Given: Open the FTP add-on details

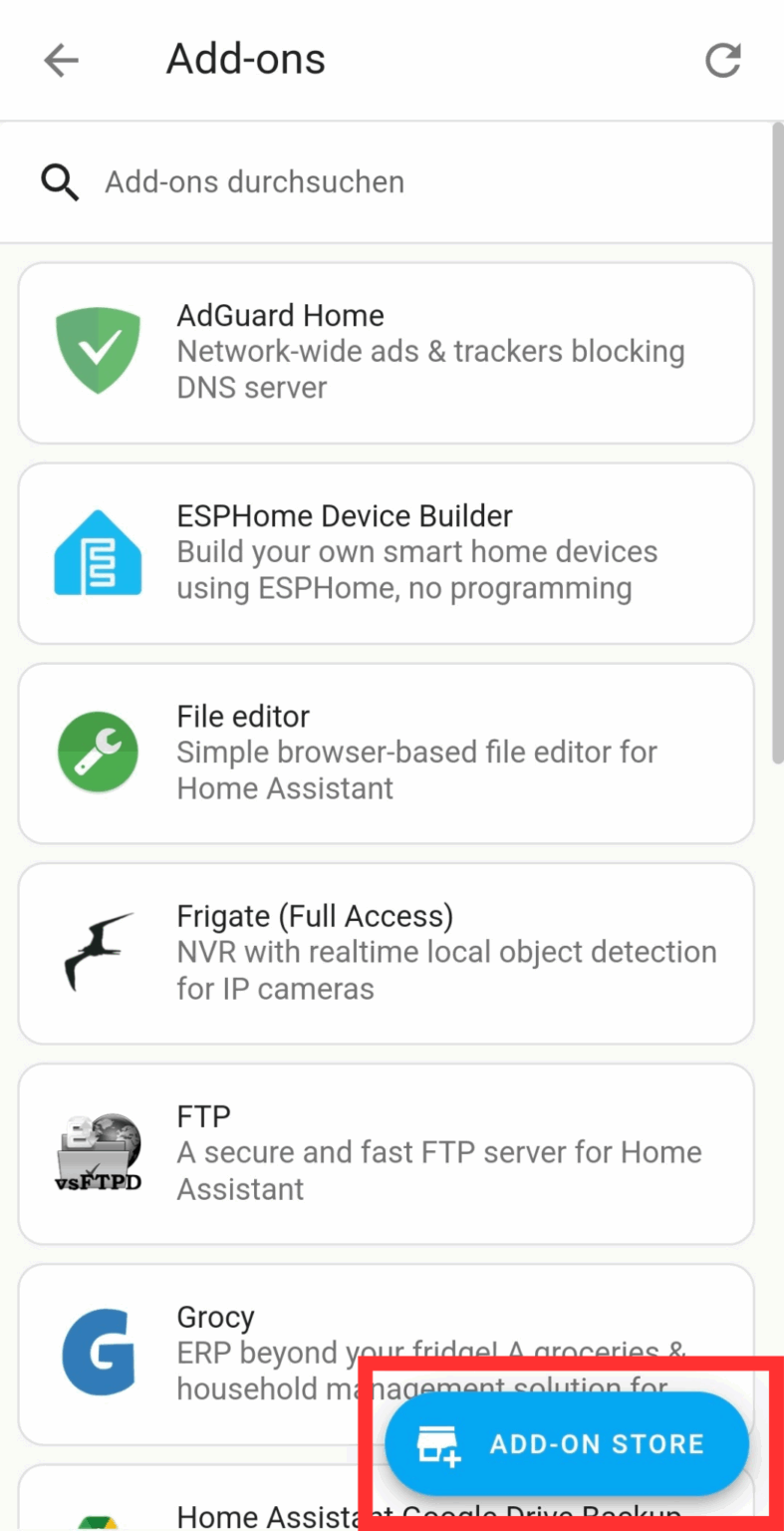Looking at the screenshot, I should (387, 1152).
